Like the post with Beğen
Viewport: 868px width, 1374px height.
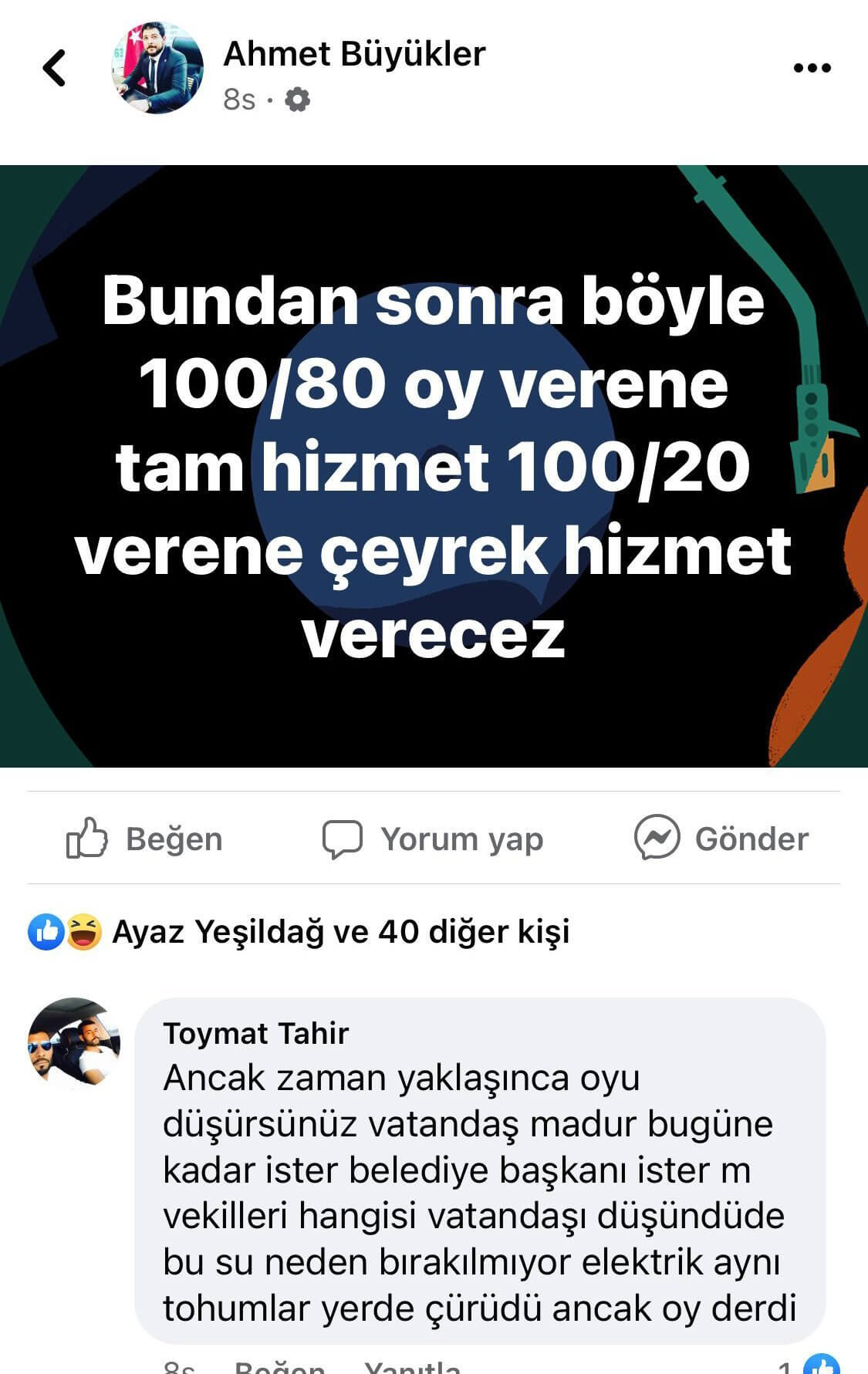(145, 839)
